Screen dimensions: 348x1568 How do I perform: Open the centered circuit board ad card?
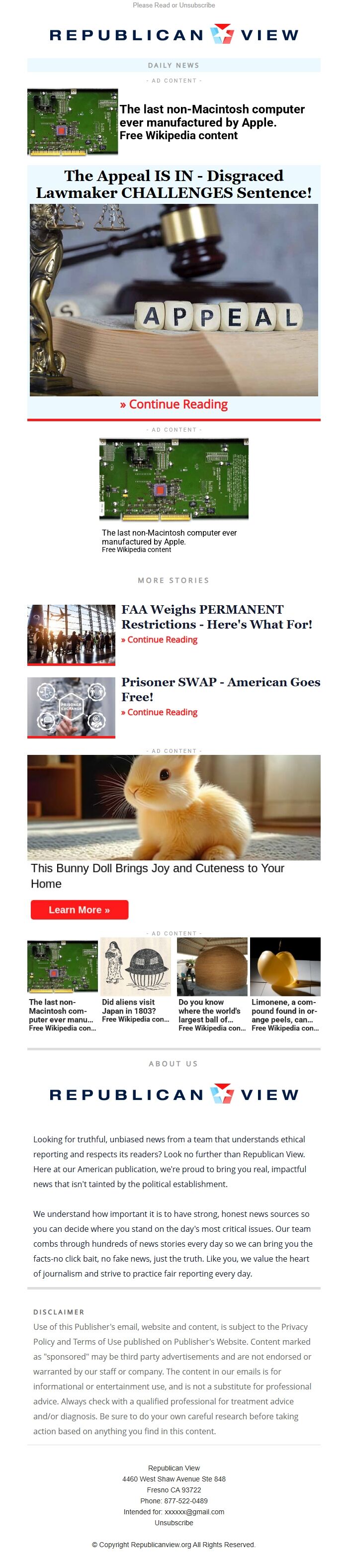tap(174, 494)
